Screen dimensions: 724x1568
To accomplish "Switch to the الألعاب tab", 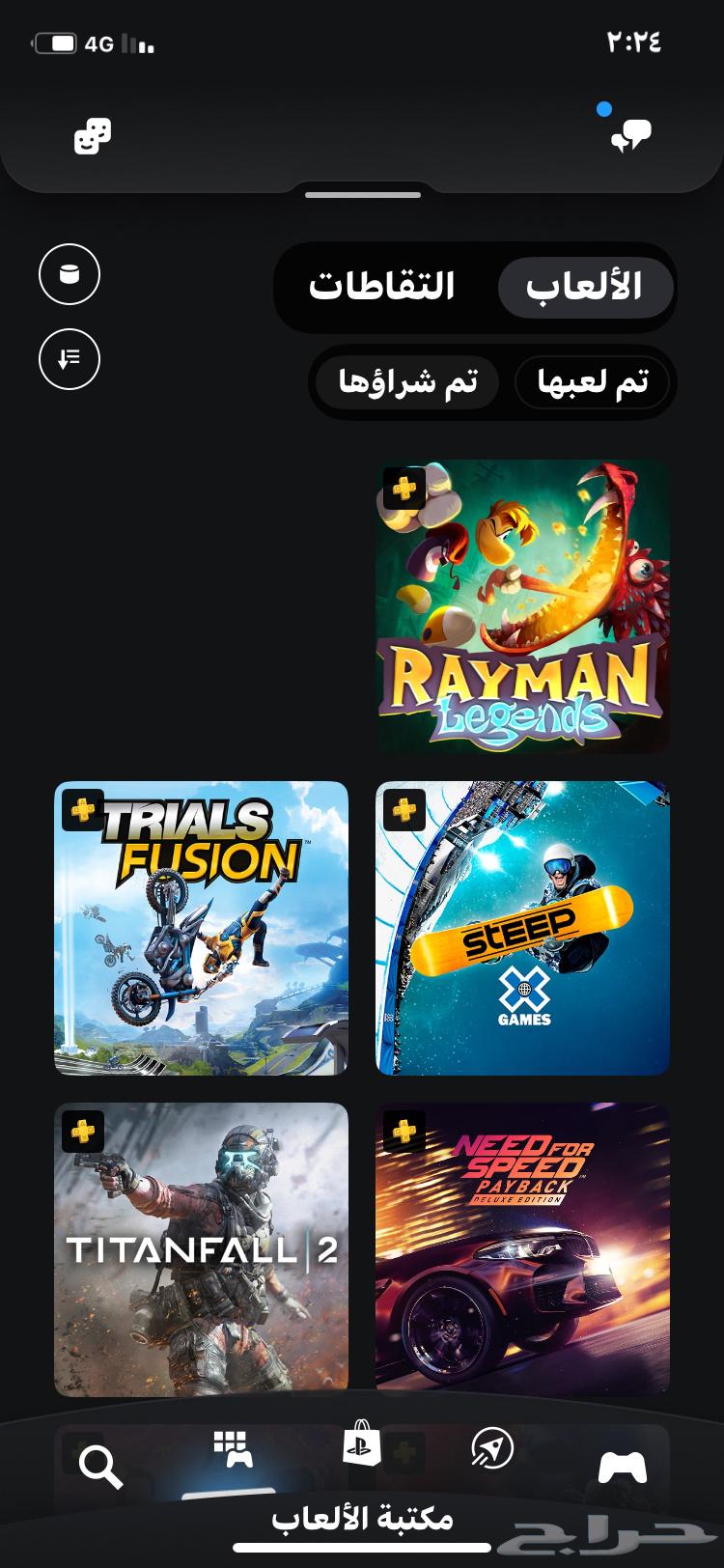I will tap(584, 287).
